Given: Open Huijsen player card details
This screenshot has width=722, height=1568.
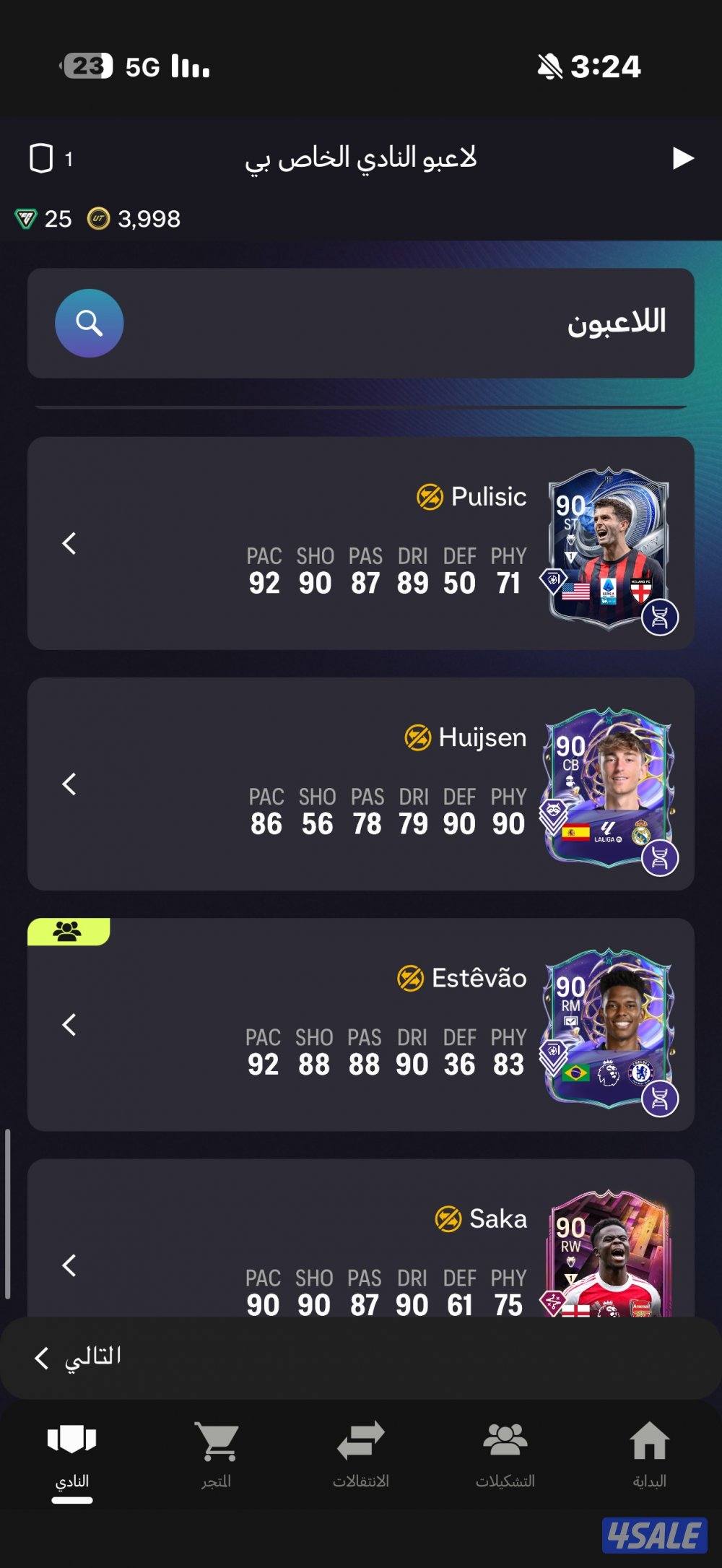Looking at the screenshot, I should point(361,784).
